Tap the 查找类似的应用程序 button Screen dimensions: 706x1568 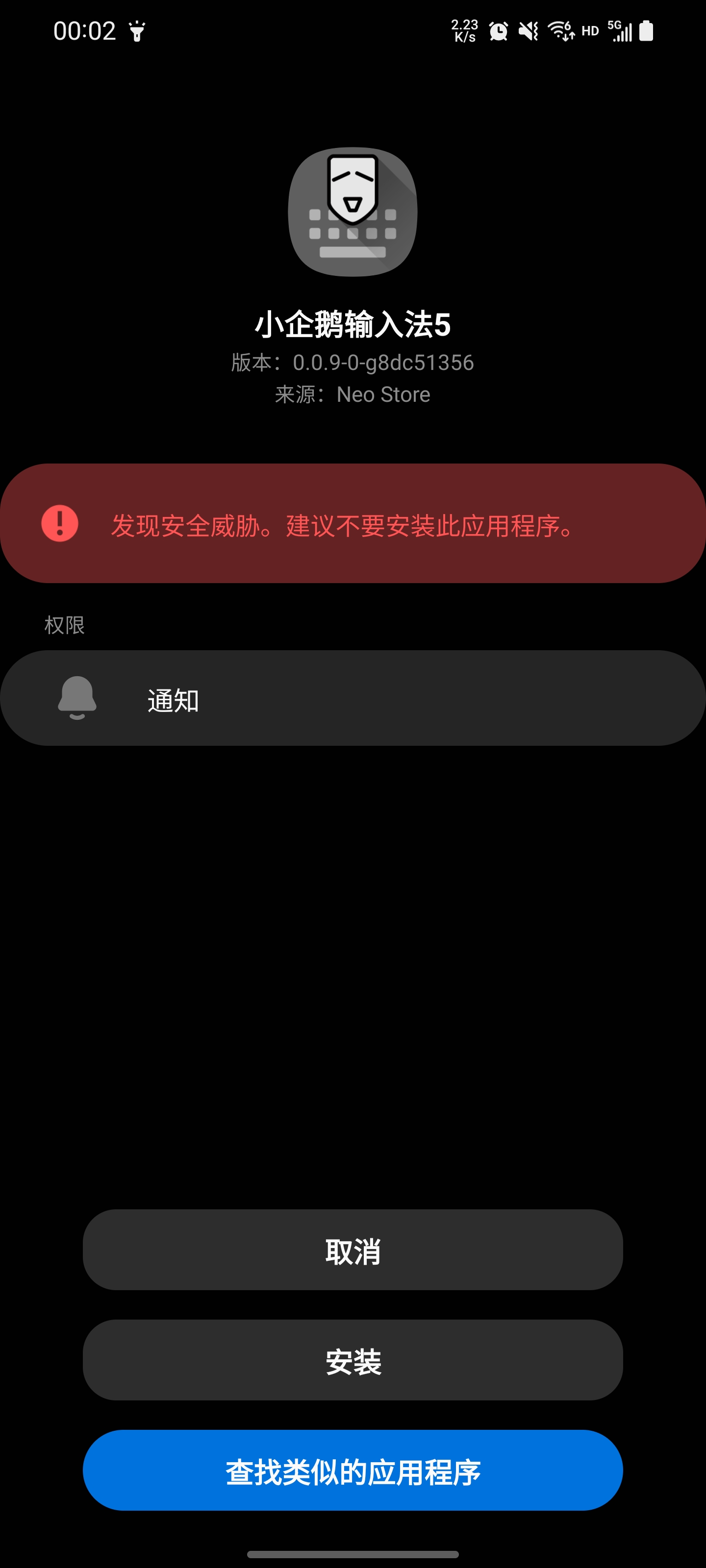click(x=353, y=1470)
